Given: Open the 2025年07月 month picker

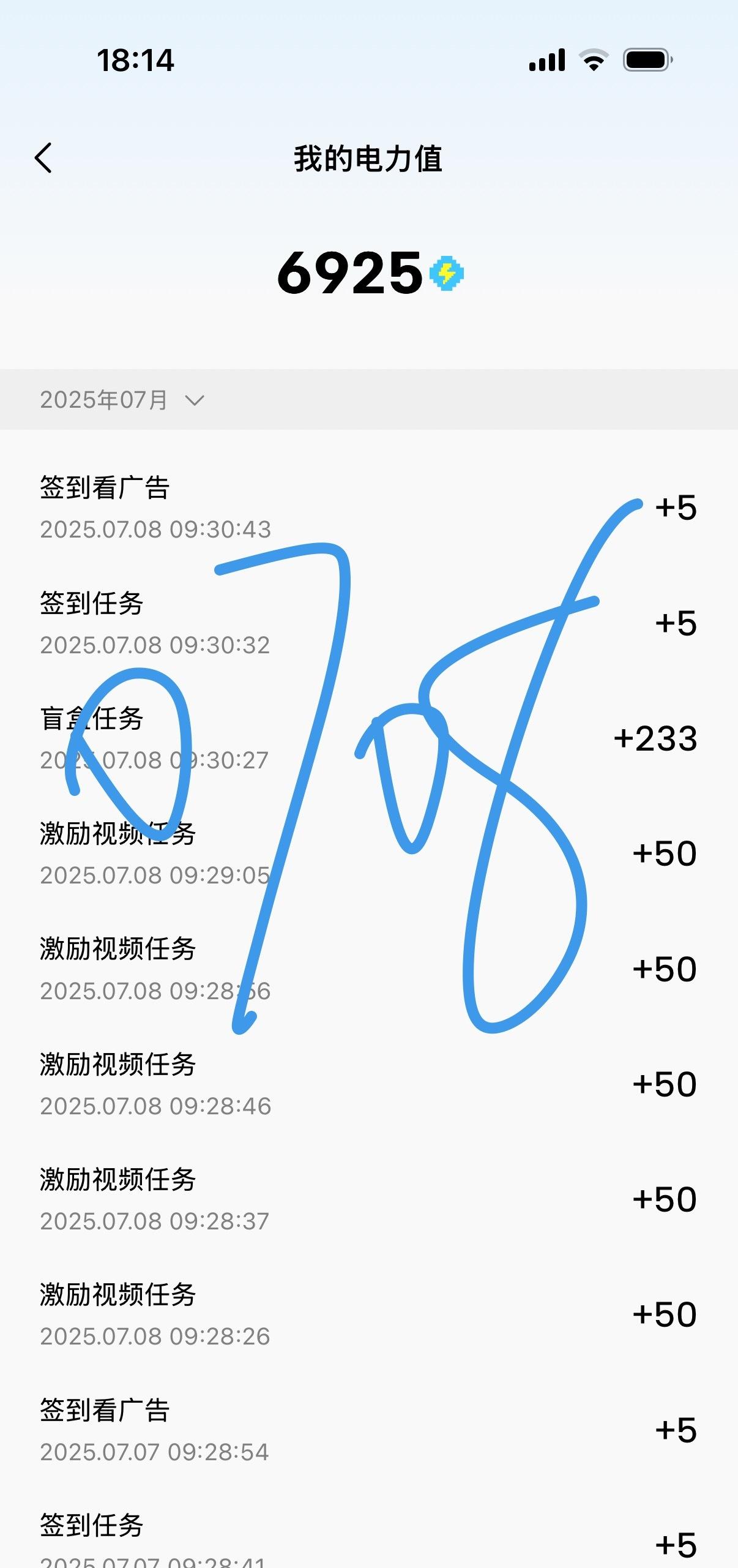Looking at the screenshot, I should click(x=122, y=400).
